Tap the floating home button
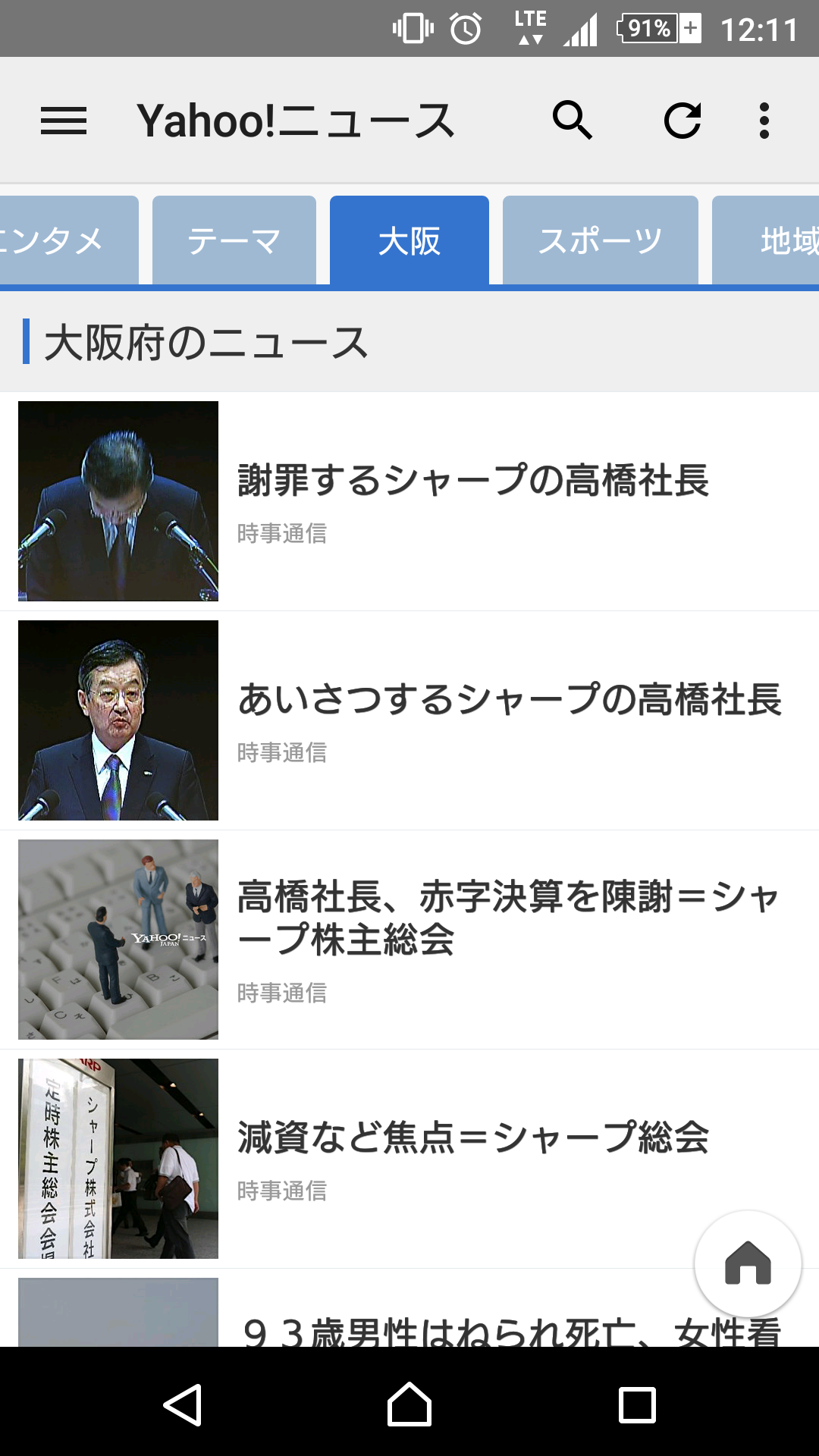The width and height of the screenshot is (819, 1456). click(748, 1263)
